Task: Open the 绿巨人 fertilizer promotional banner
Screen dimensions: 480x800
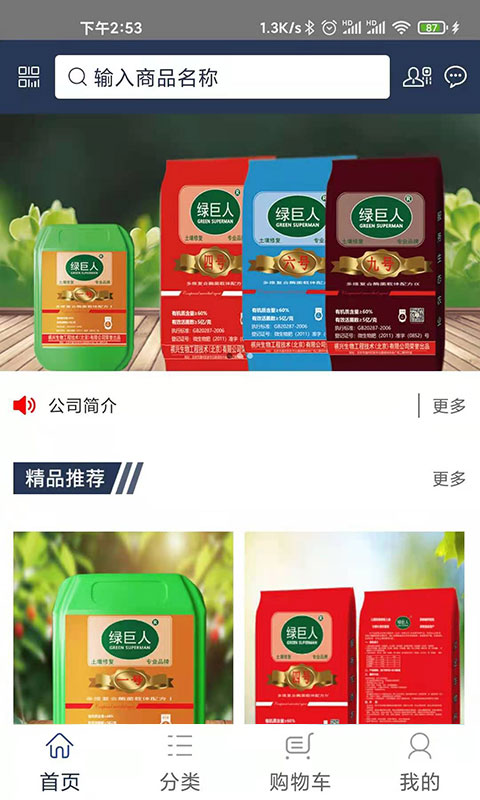Action: point(240,242)
